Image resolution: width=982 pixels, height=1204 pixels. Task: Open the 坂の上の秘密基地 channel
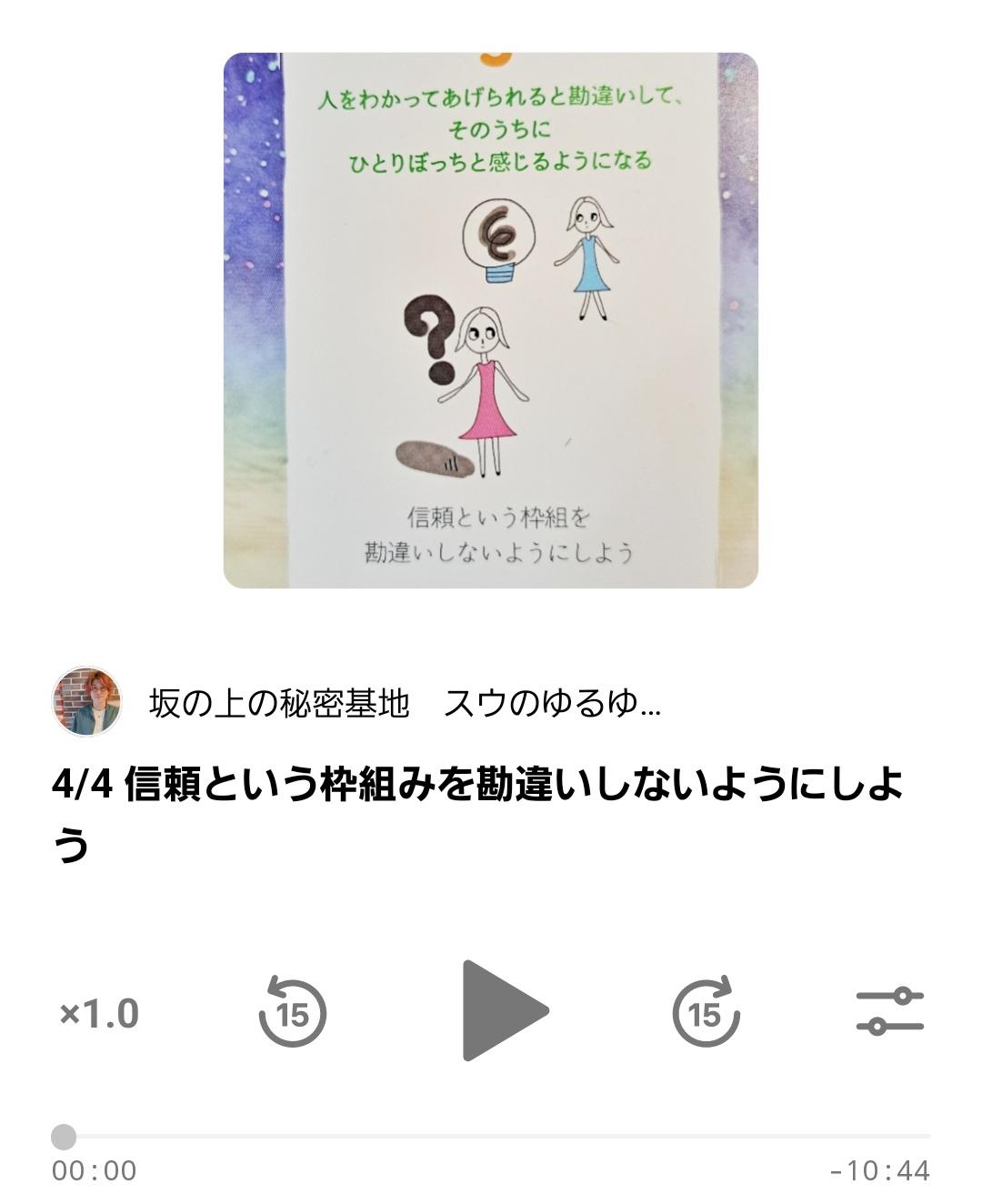tap(404, 704)
